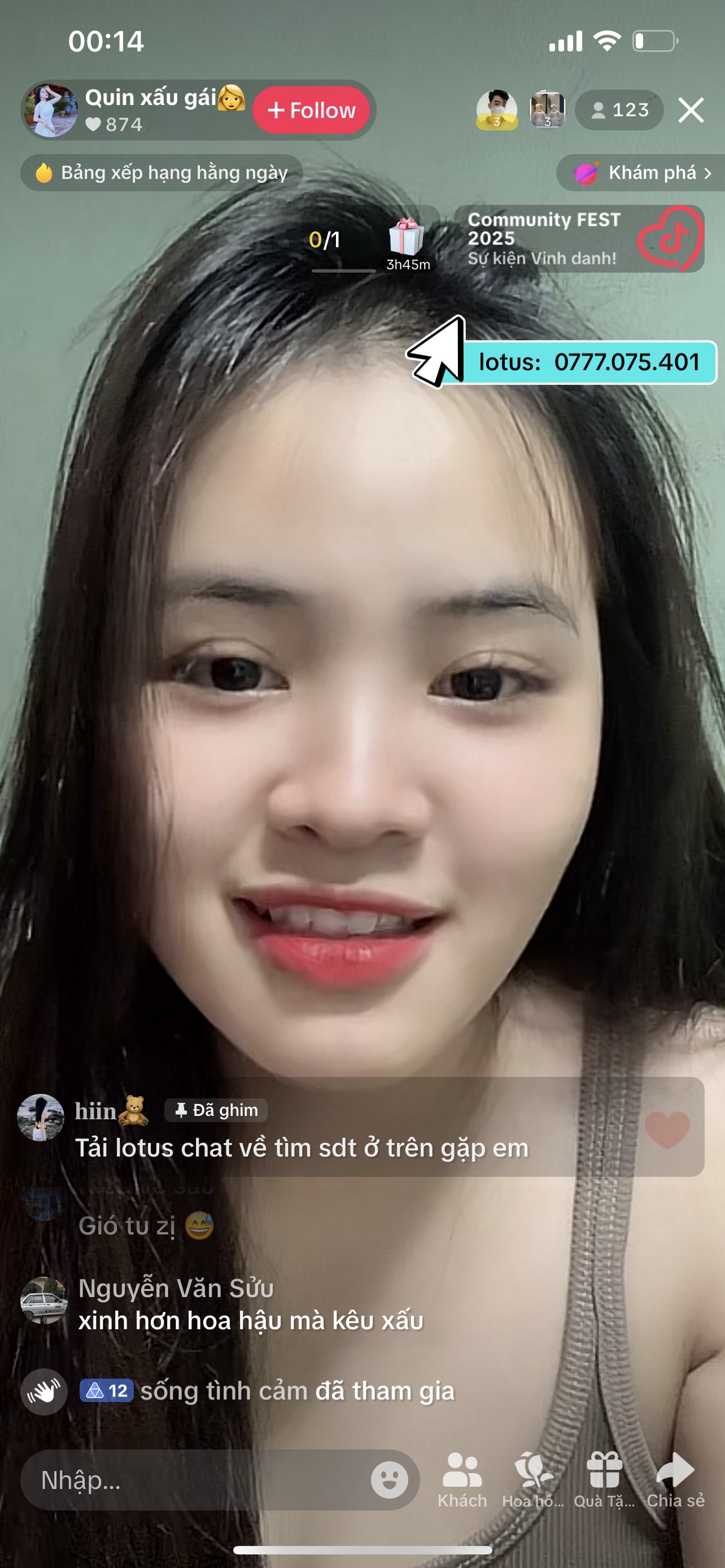
Task: Open Bảng xếp hạng hằng ngày ranking
Action: 162,173
